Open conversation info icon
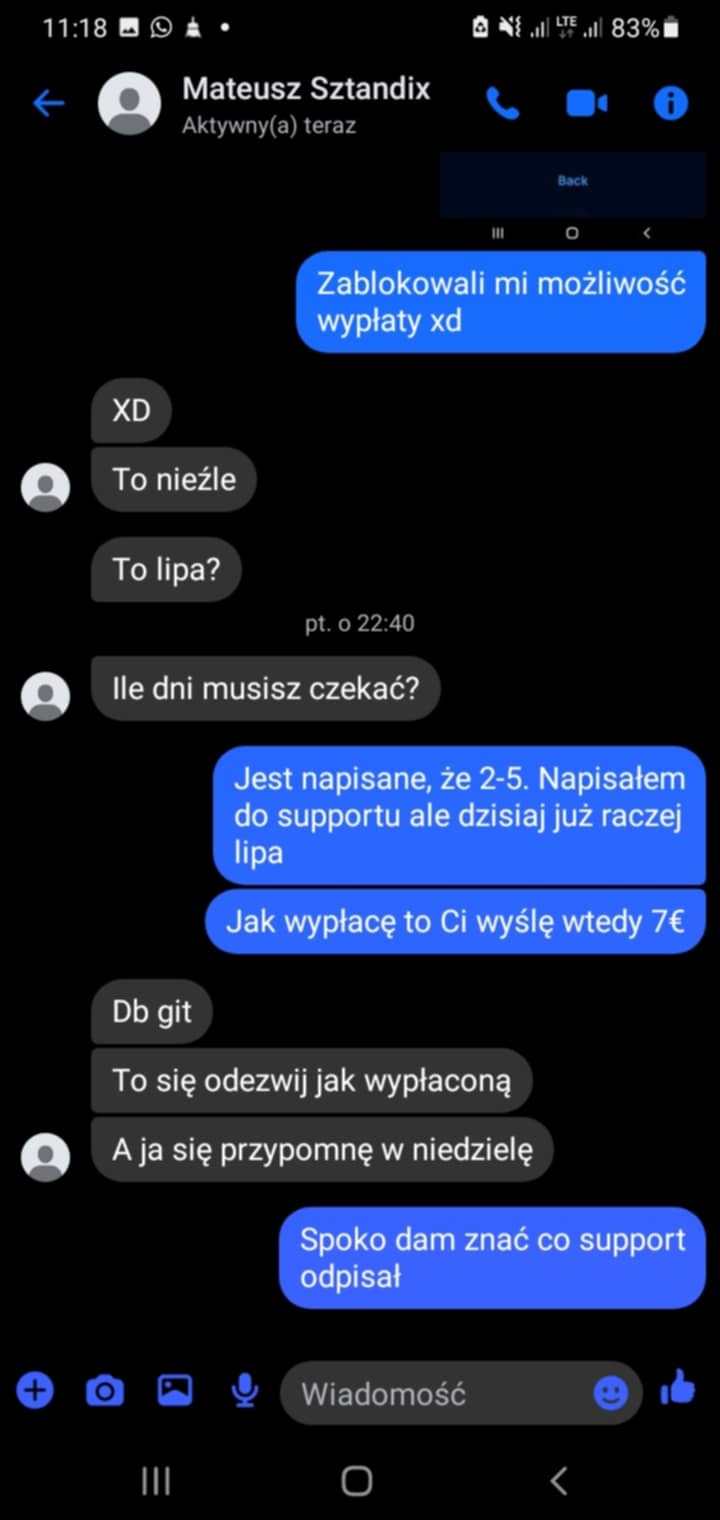This screenshot has height=1520, width=720. [x=670, y=103]
